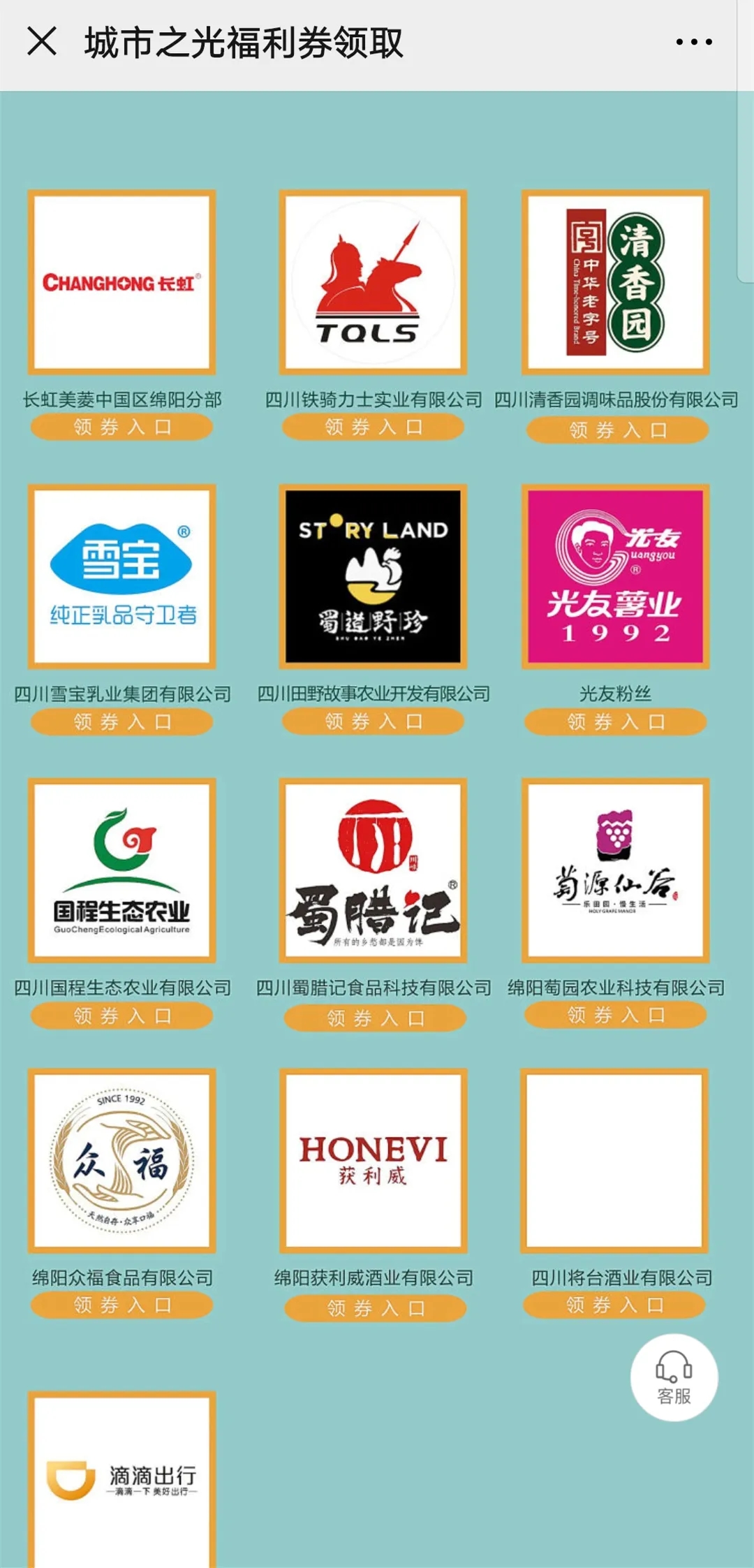Get coupons from 四川清香园调味品股份有限公司
This screenshot has height=1568, width=754.
[x=617, y=430]
